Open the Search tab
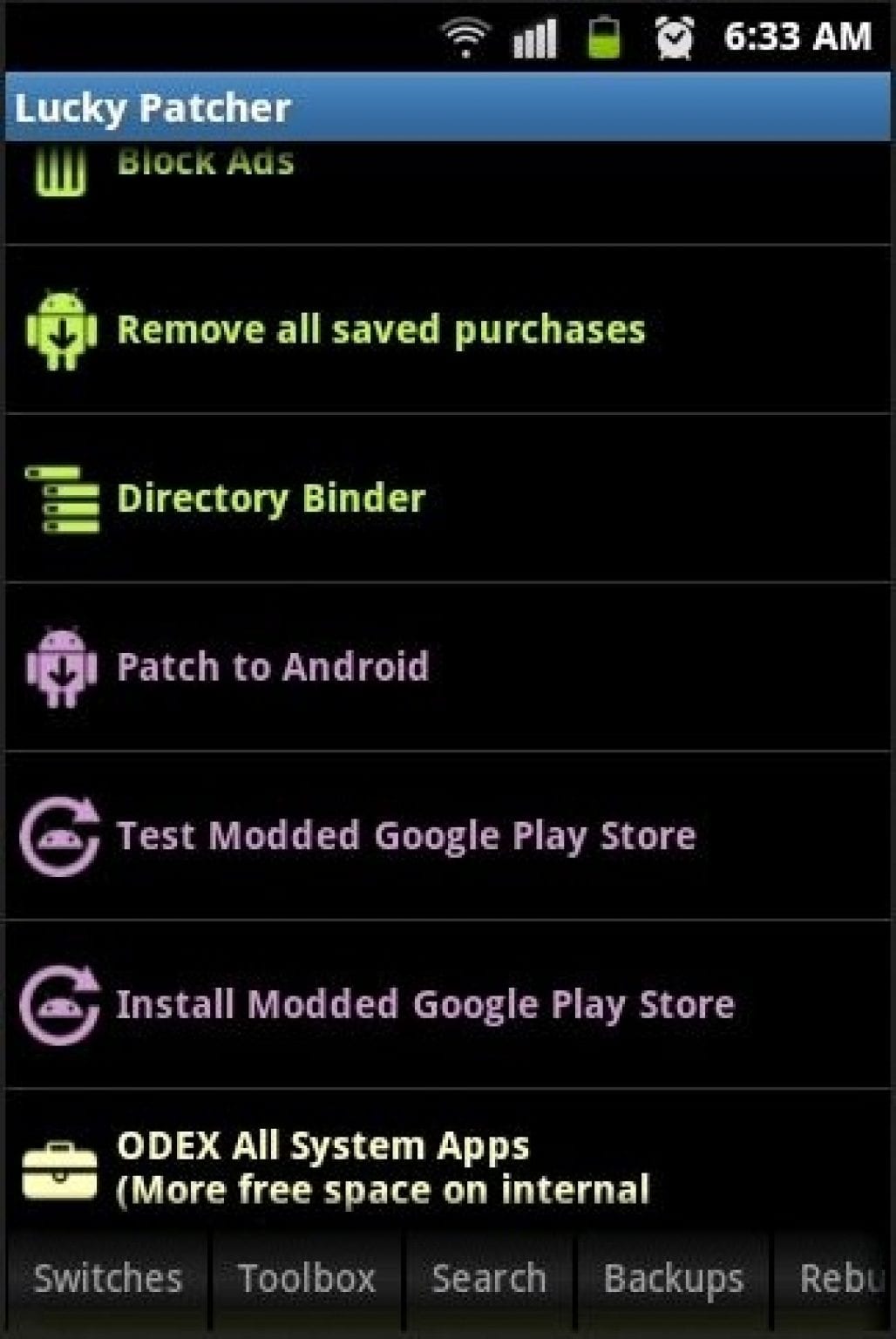The image size is (896, 1339). click(x=488, y=1279)
